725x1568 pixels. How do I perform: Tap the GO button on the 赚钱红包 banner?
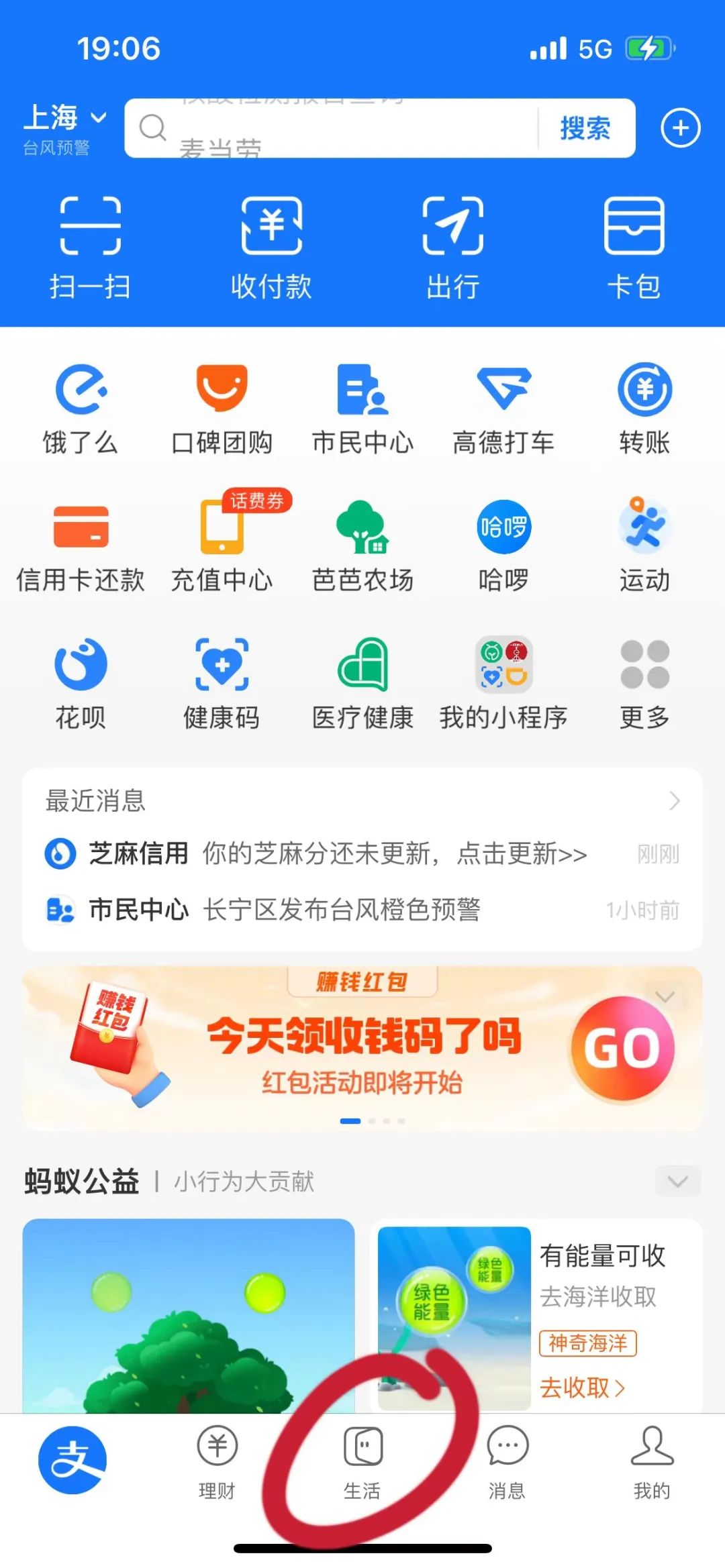tap(622, 1048)
